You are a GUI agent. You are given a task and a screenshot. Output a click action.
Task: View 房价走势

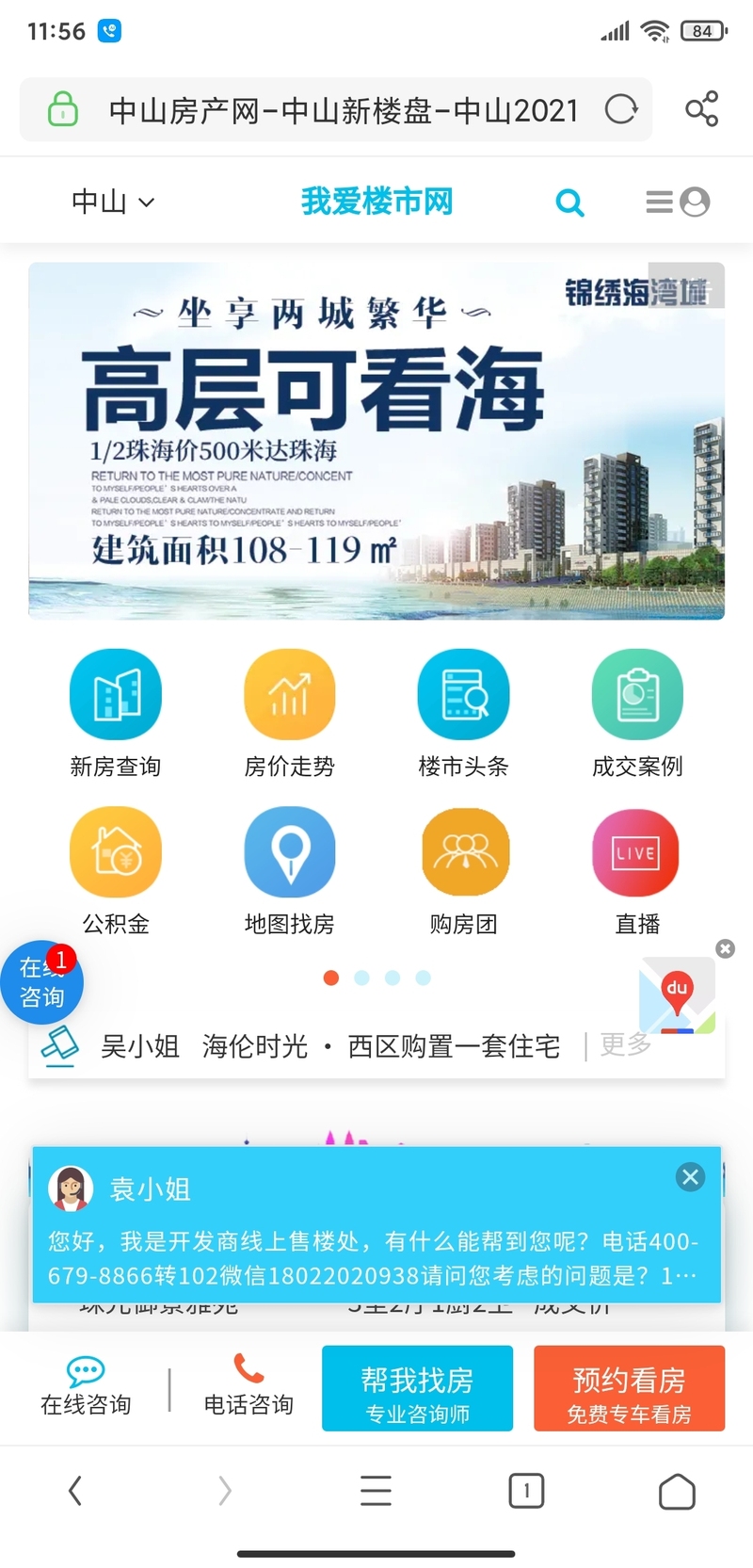coord(290,714)
